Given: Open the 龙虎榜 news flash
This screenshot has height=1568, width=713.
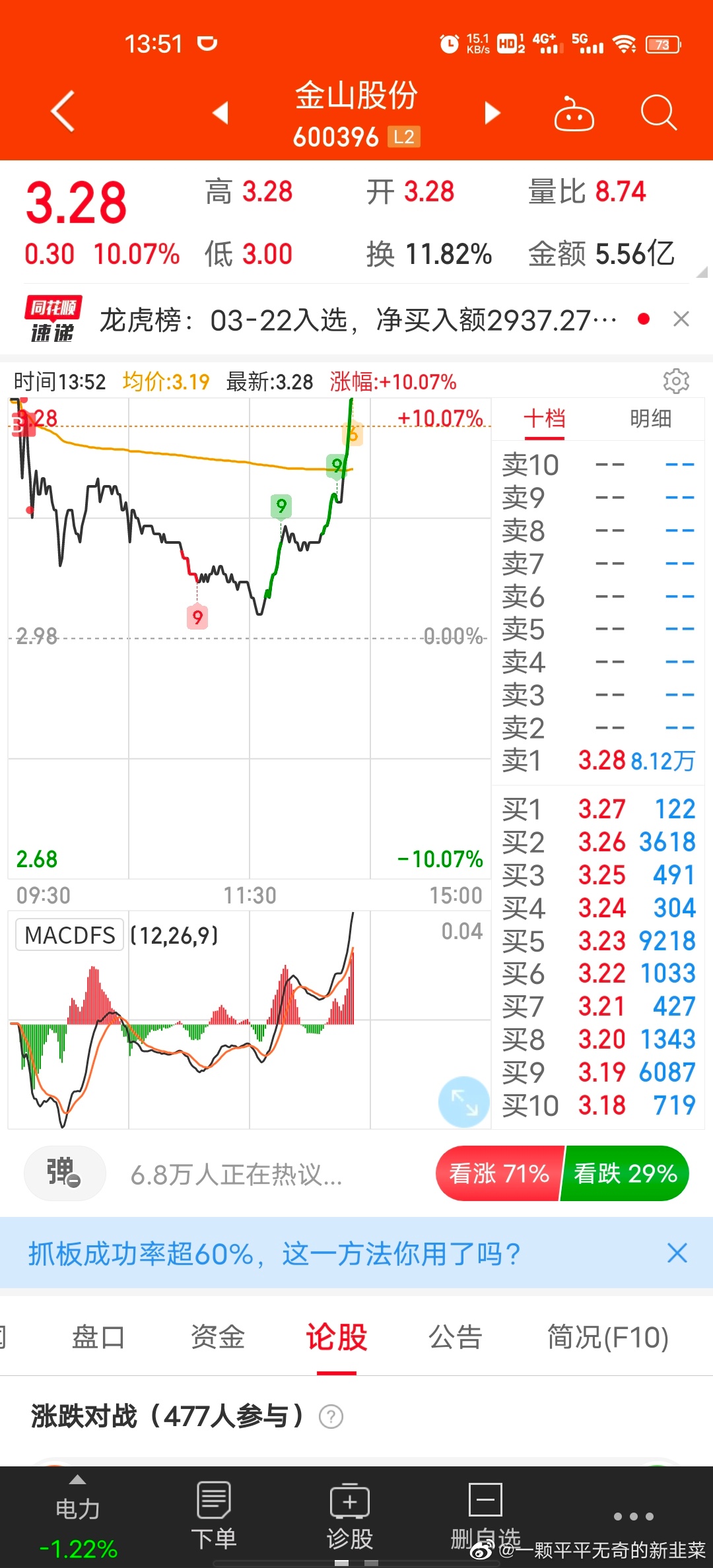Looking at the screenshot, I should [x=358, y=321].
